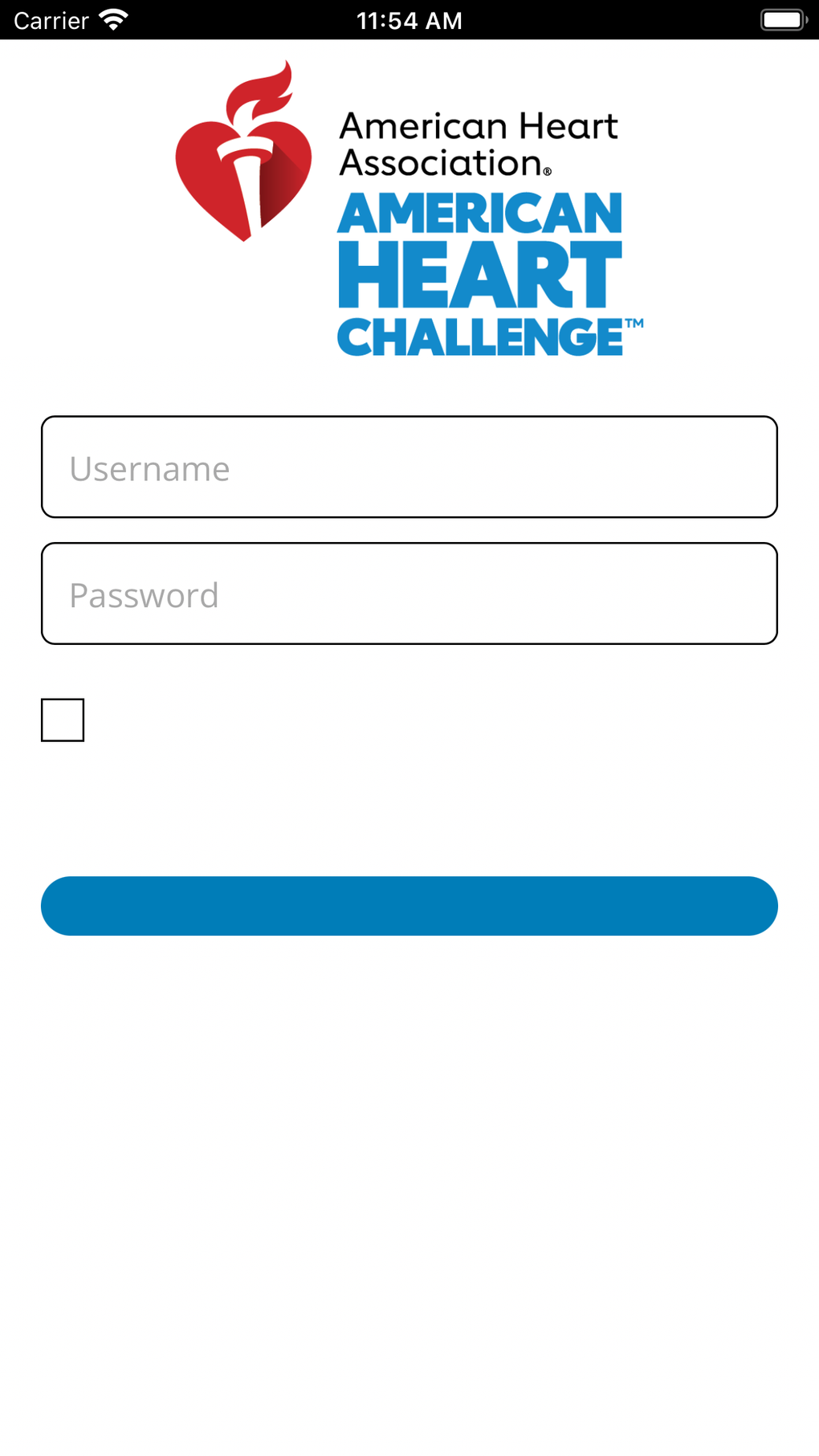The image size is (819, 1456).
Task: Click the Wi-Fi signal icon in status bar
Action: pyautogui.click(x=112, y=19)
